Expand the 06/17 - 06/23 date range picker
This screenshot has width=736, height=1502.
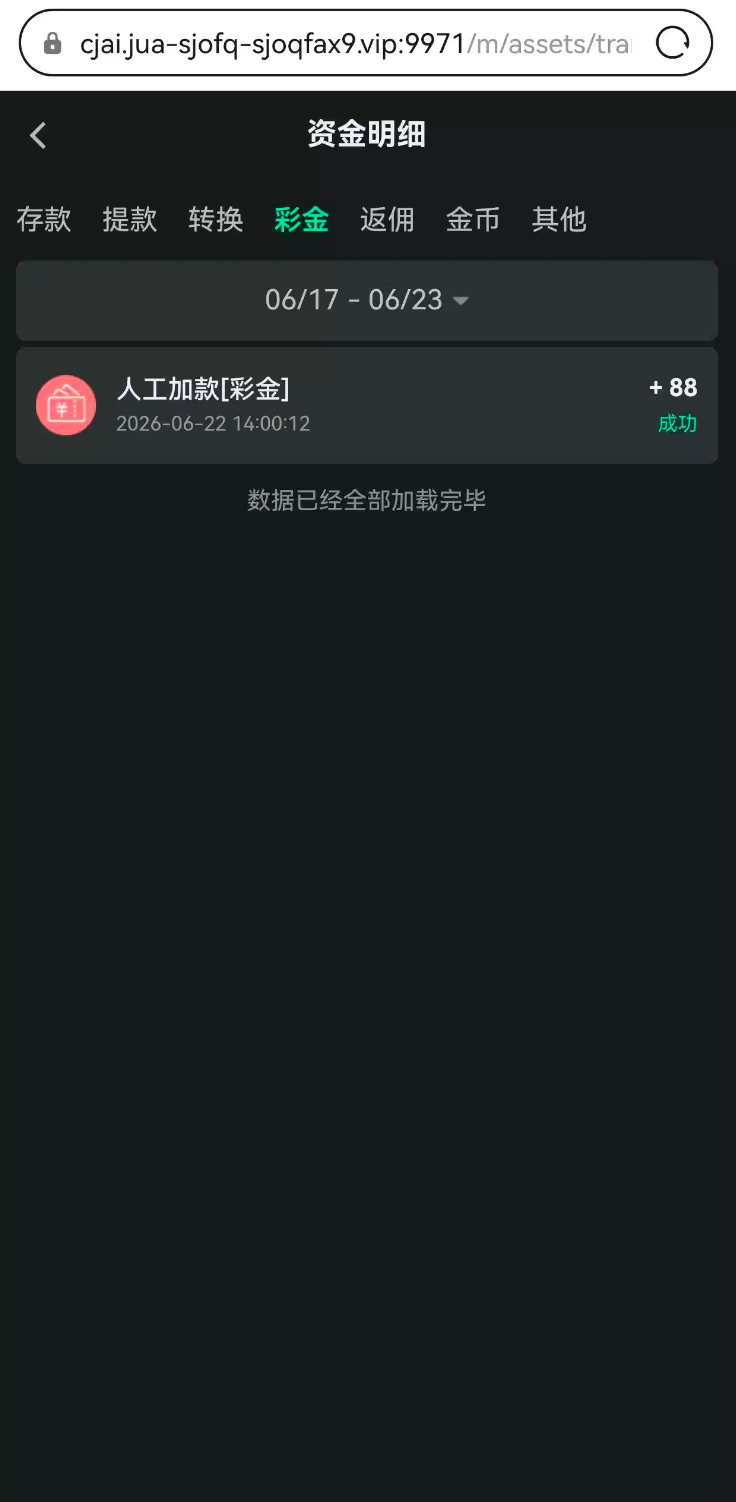pyautogui.click(x=367, y=300)
